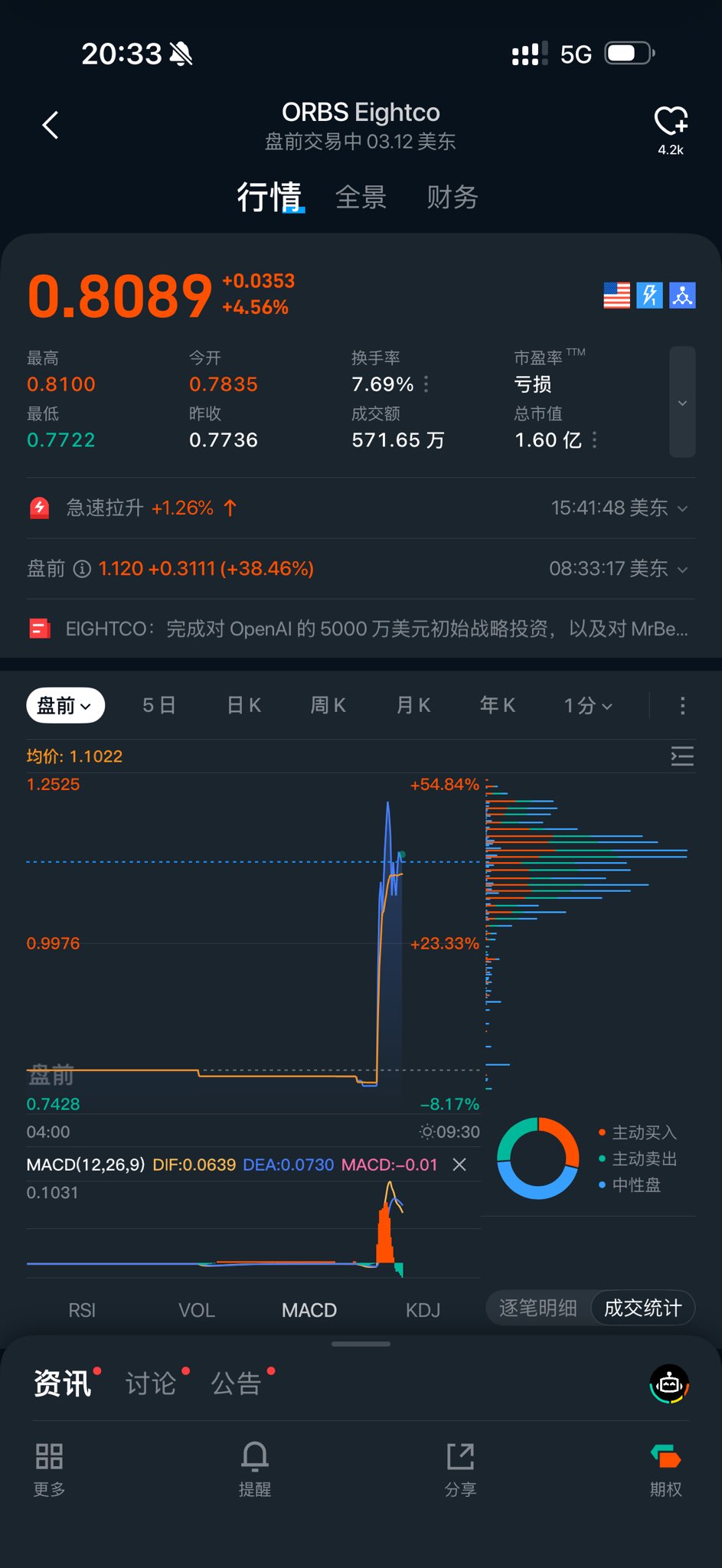Set a price alert via 提醒

click(255, 1468)
